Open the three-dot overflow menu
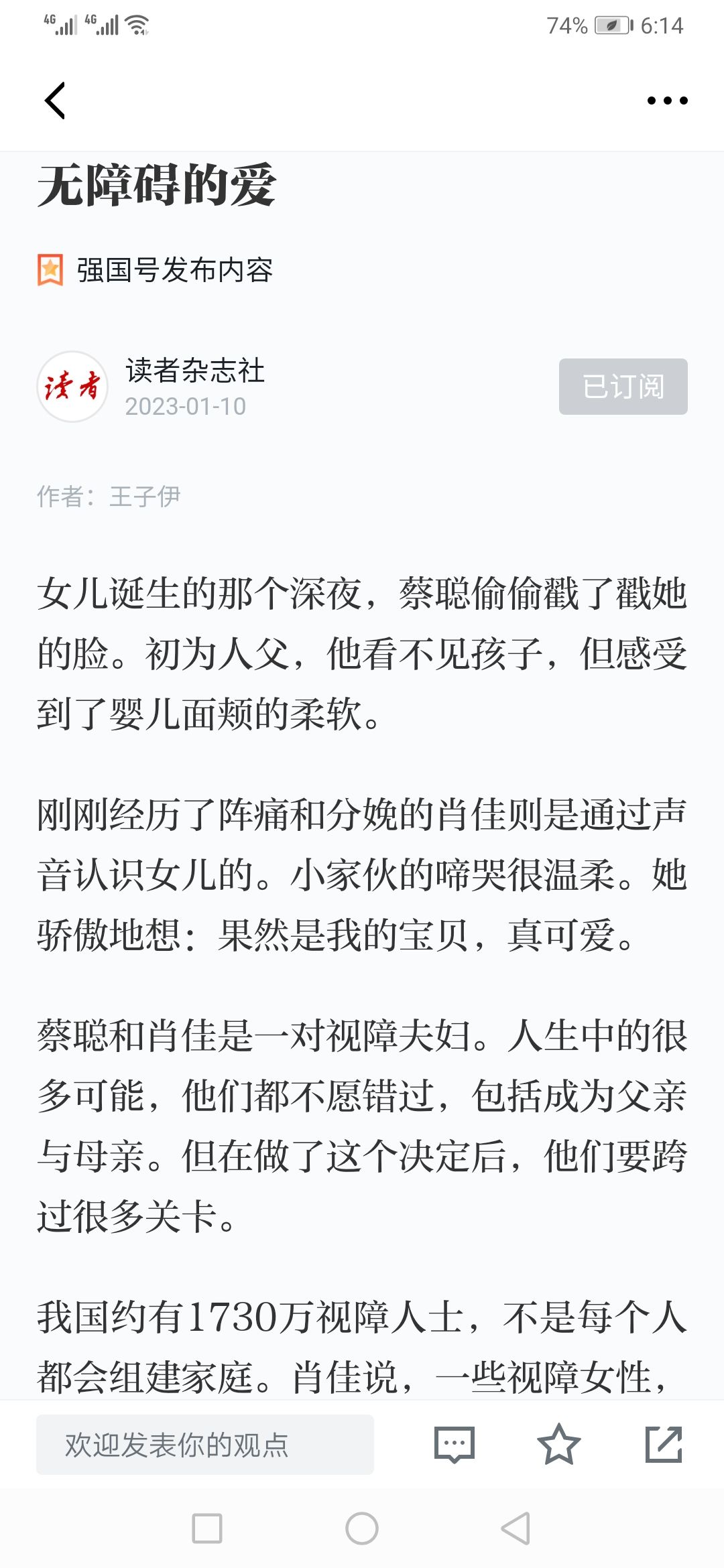724x1568 pixels. [x=667, y=101]
